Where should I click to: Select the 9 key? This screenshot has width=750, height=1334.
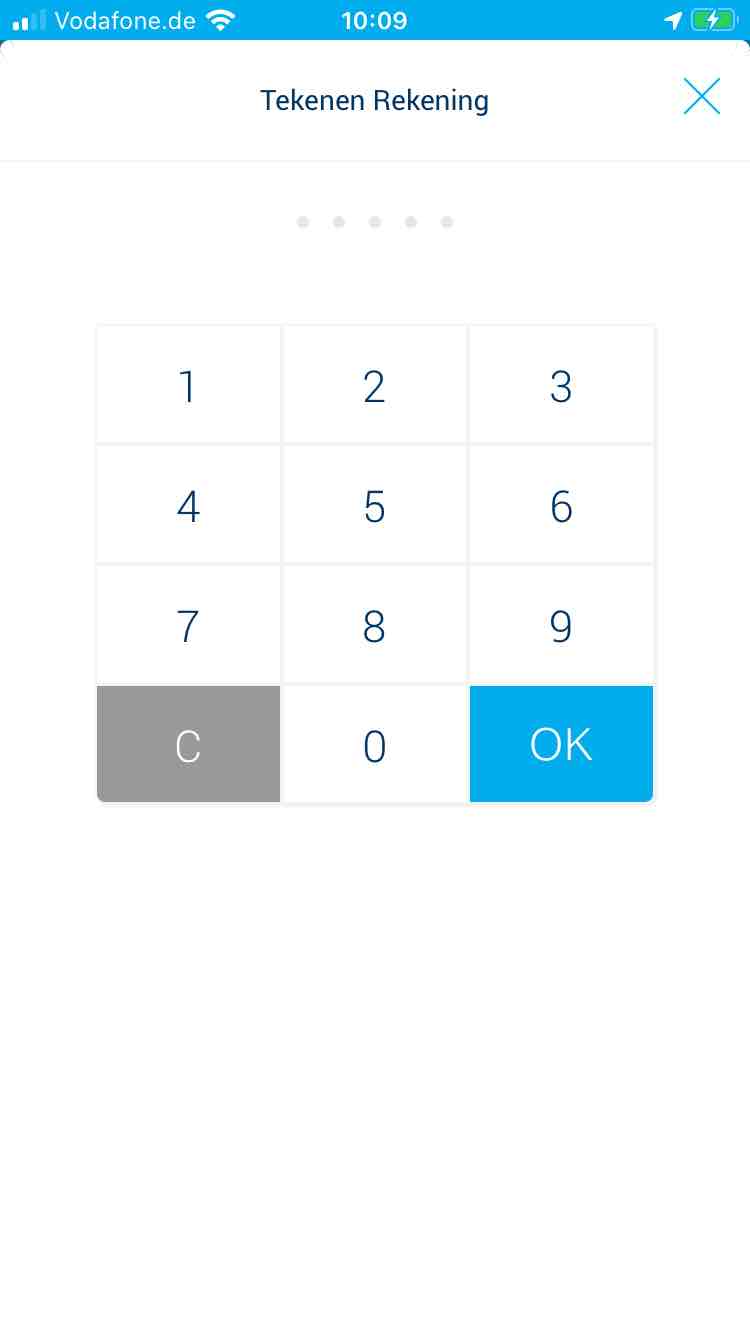tap(561, 625)
